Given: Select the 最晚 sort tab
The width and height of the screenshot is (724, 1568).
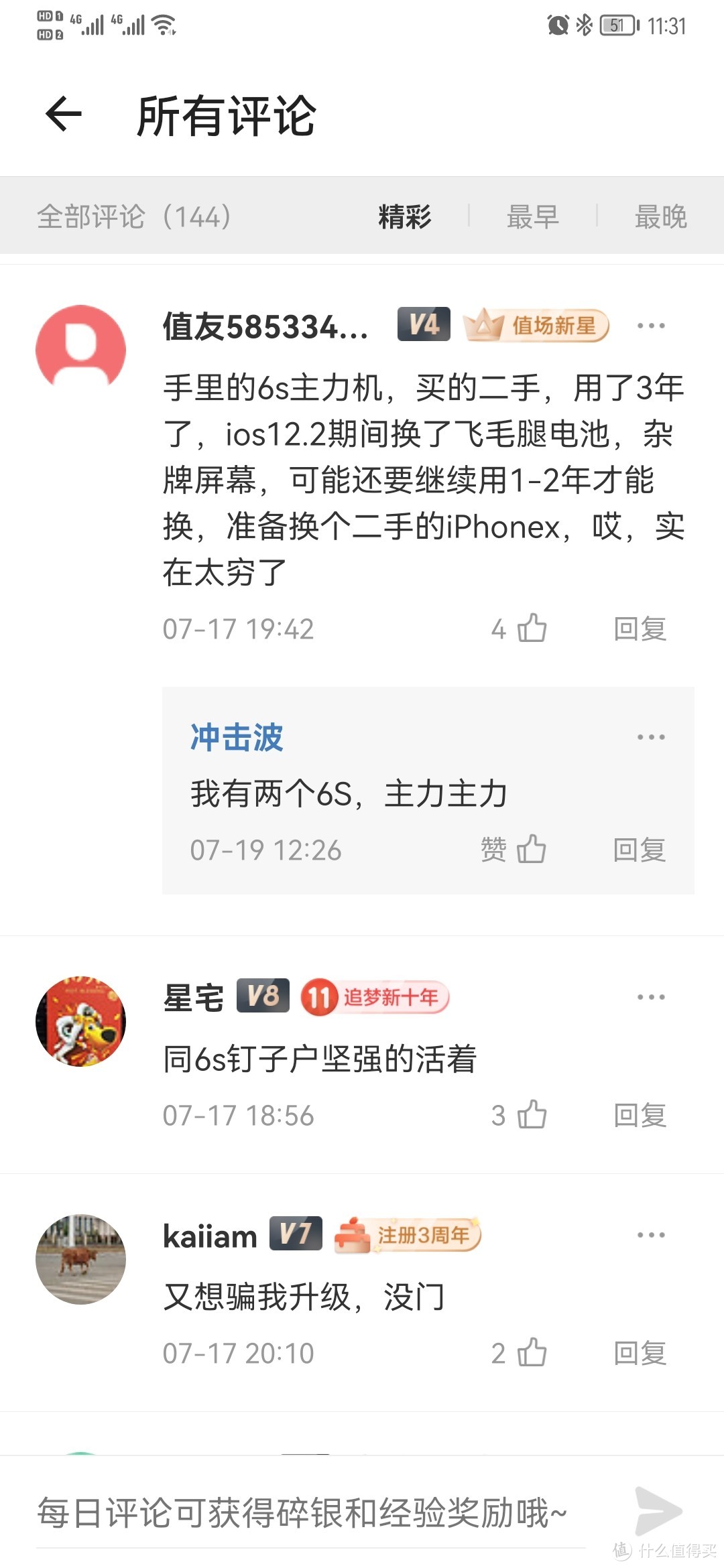Looking at the screenshot, I should tap(660, 216).
